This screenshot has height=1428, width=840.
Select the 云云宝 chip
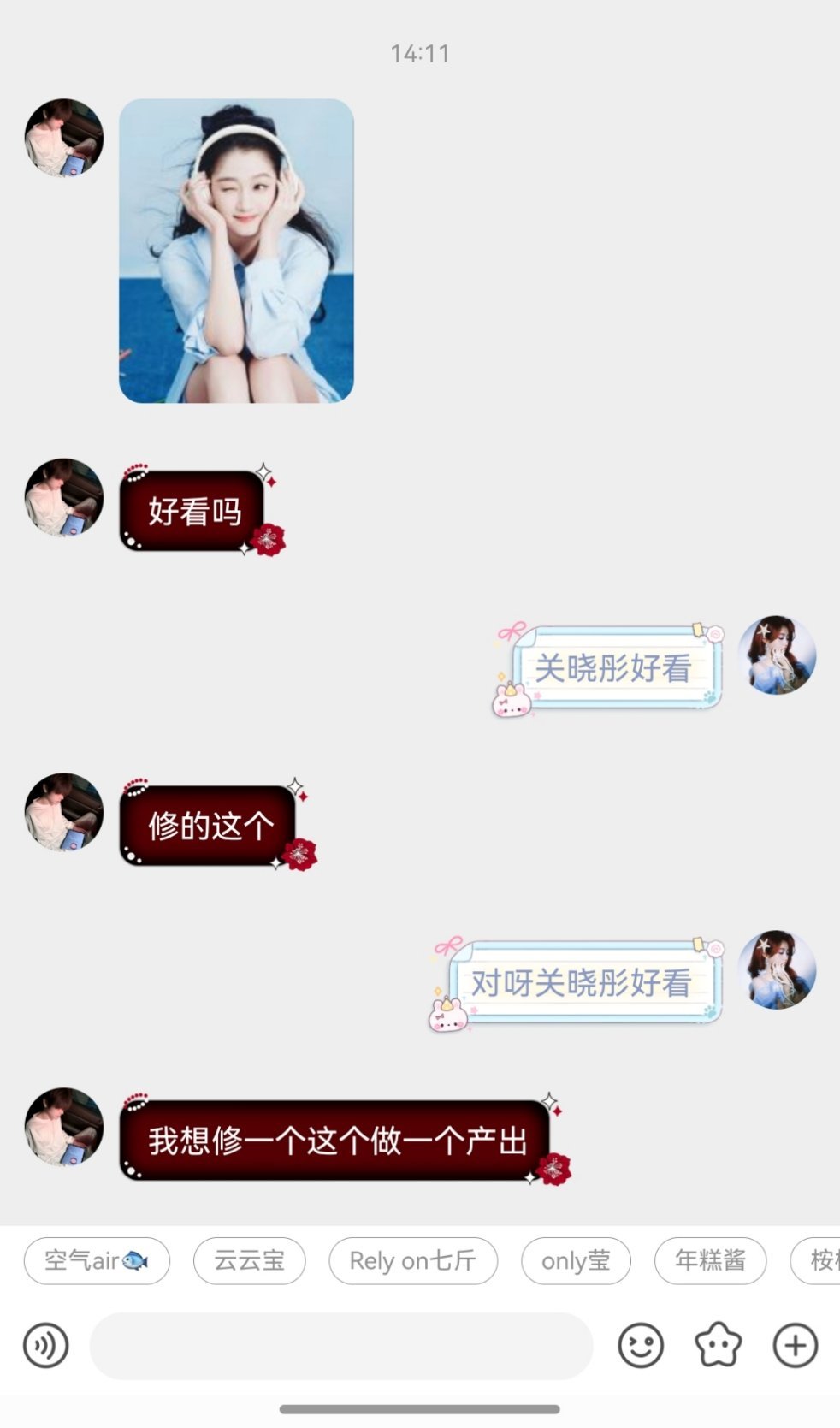249,1261
